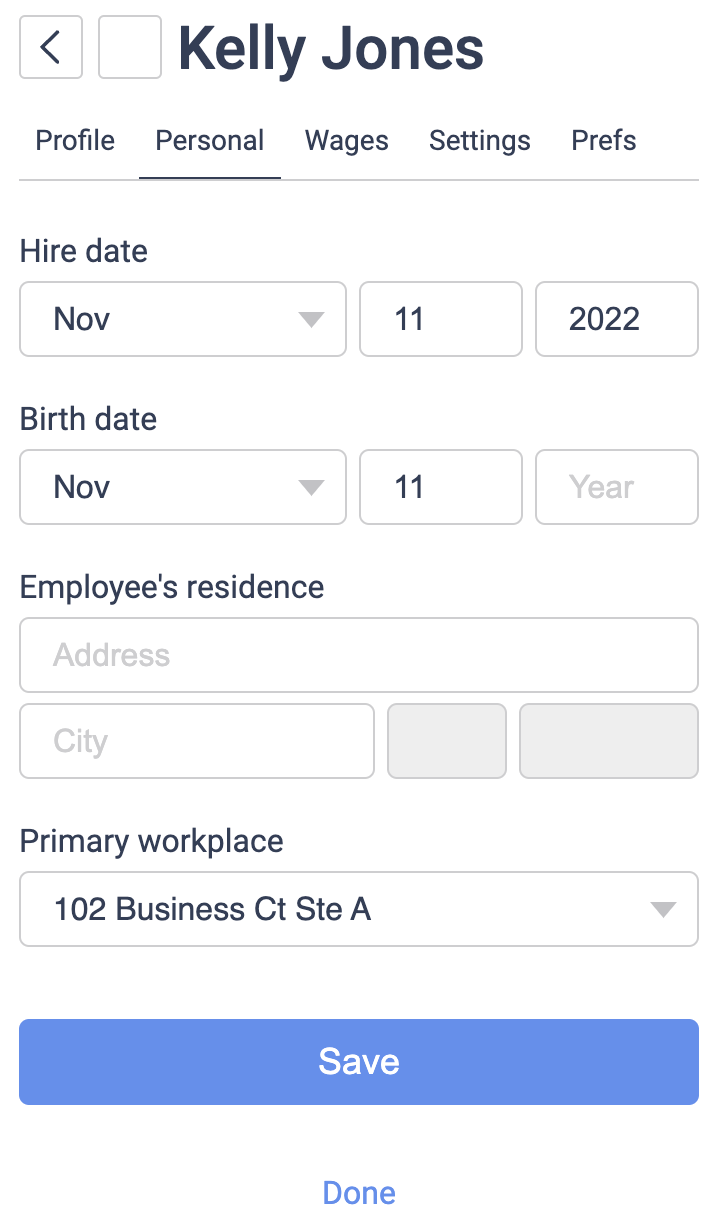Click the City input field

(x=196, y=741)
